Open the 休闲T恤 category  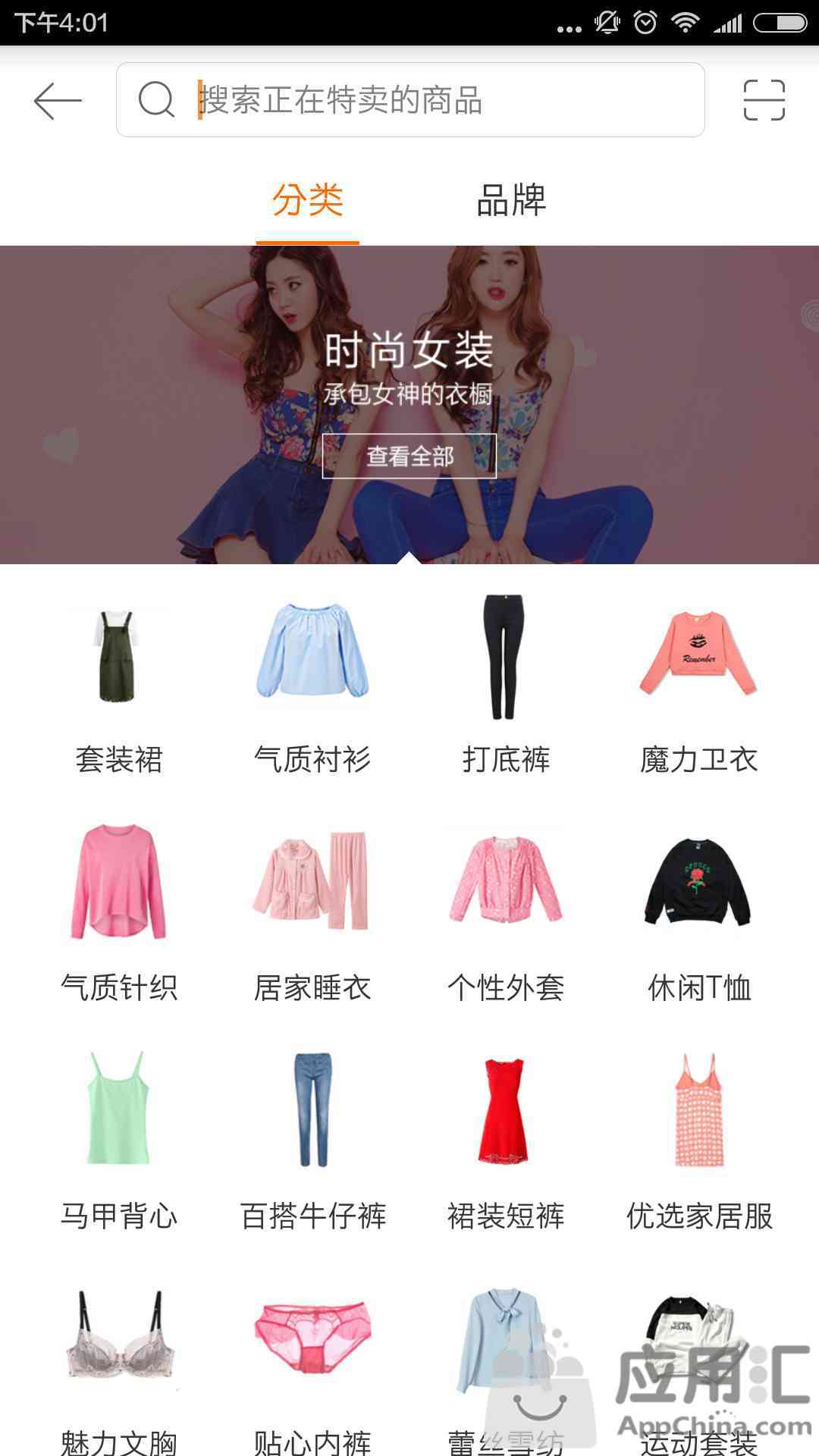point(698,910)
